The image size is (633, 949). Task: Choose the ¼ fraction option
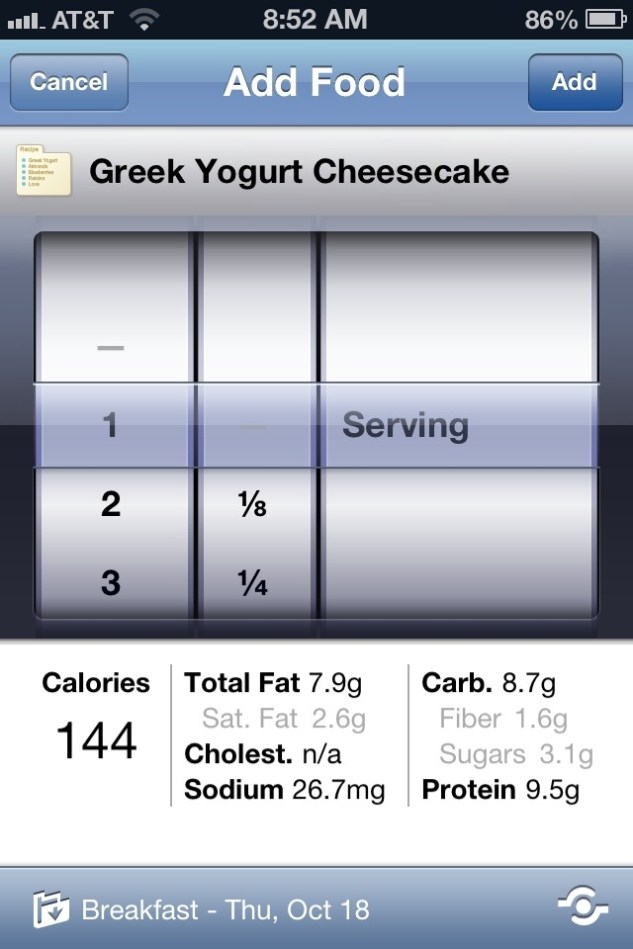tap(254, 582)
